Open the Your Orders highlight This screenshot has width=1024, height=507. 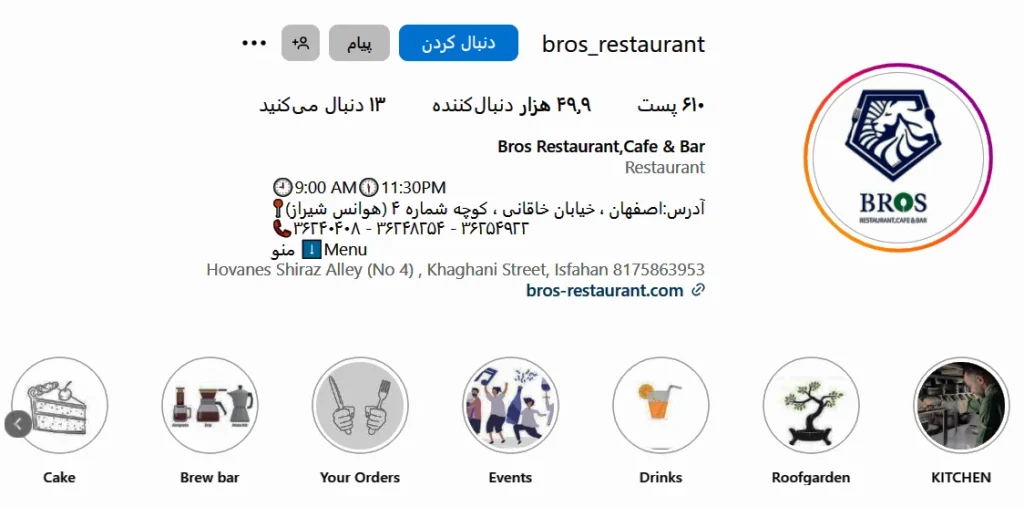tap(360, 406)
